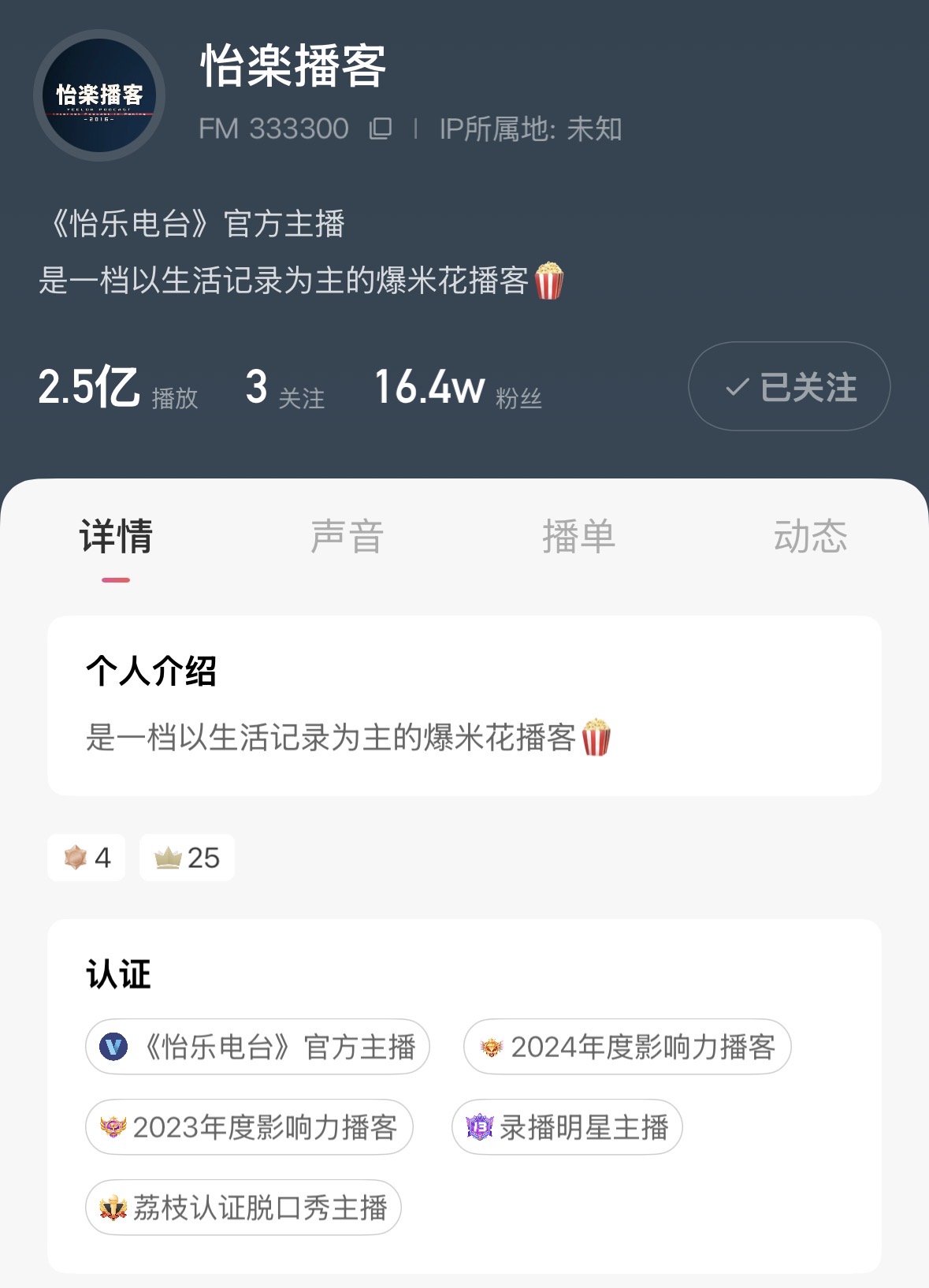Open the 怡楽播客 profile avatar
This screenshot has width=929, height=1288.
point(99,95)
